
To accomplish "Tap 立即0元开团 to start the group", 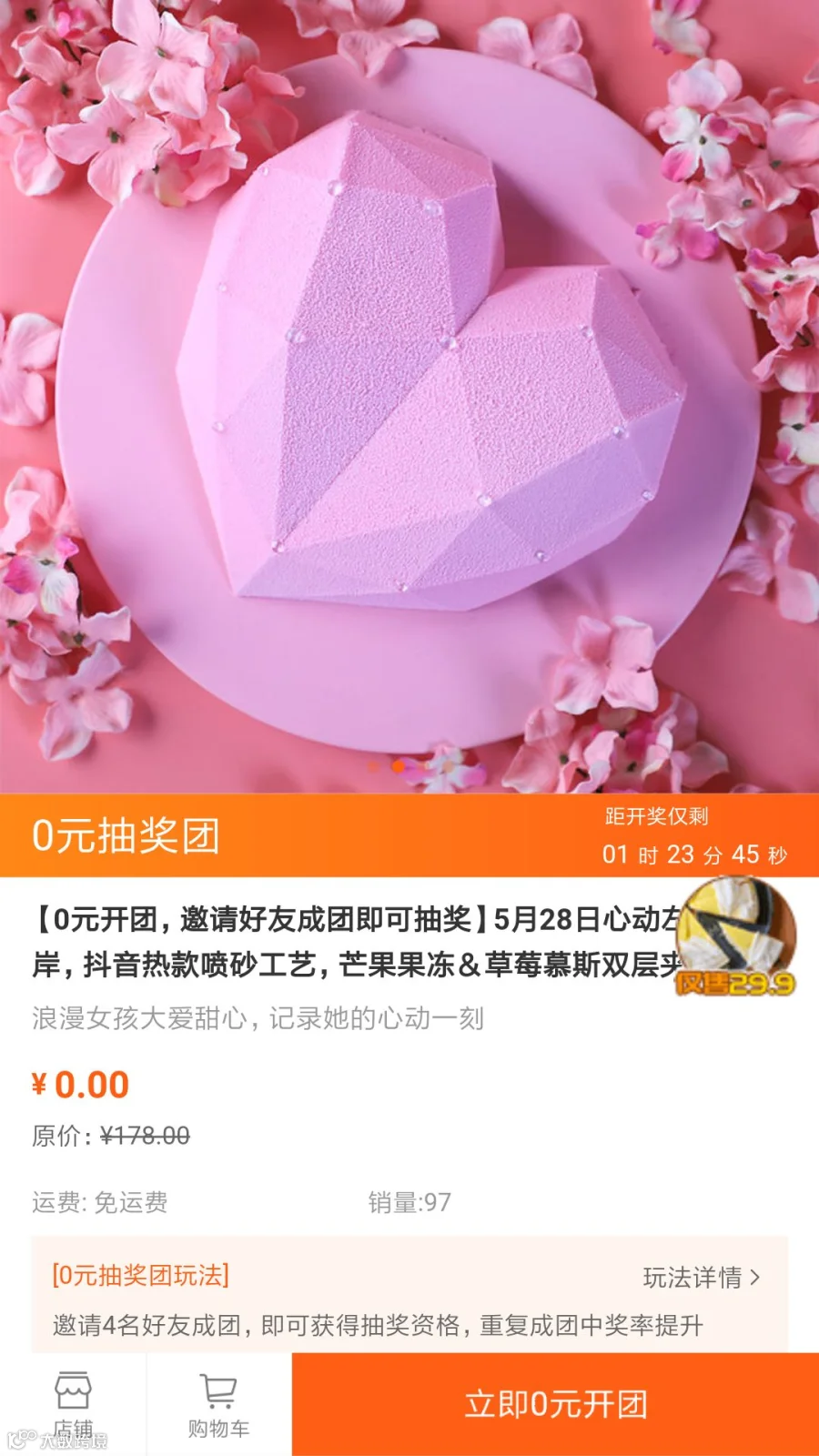I will pos(555,1404).
